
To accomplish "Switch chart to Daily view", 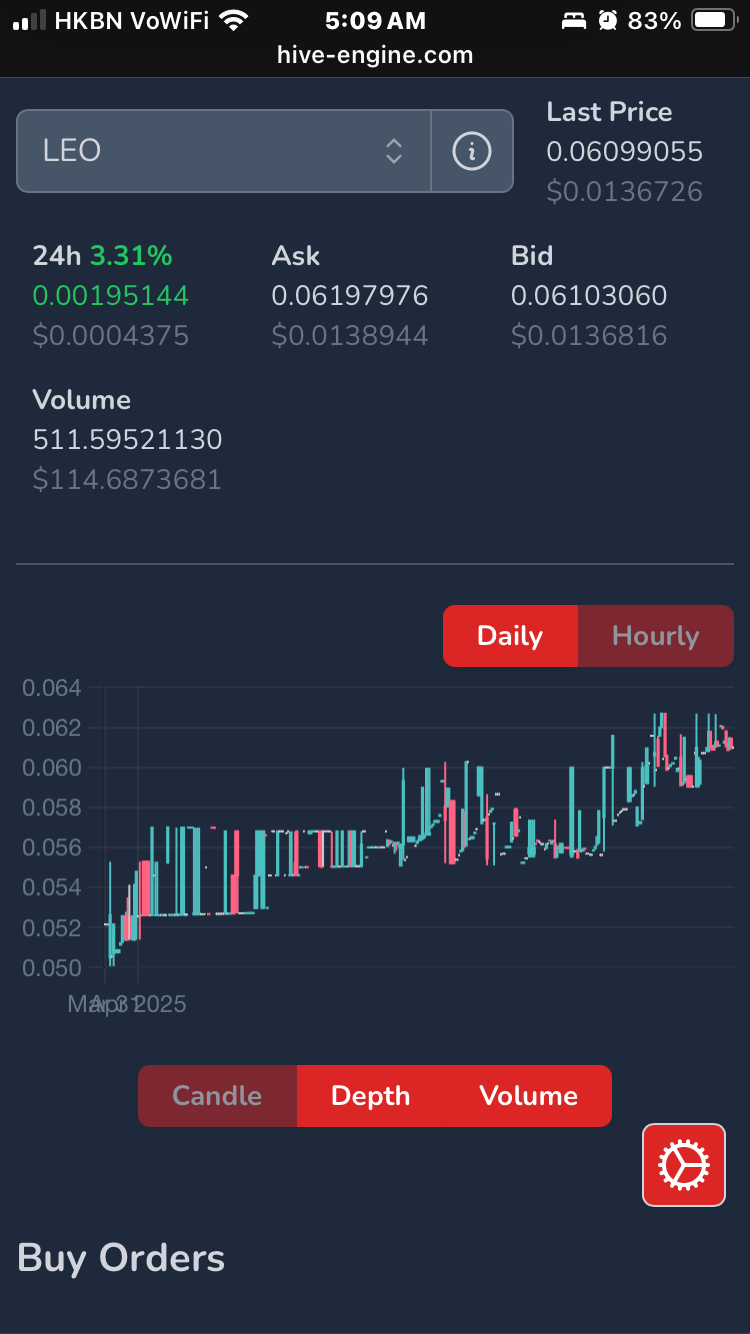I will [510, 636].
